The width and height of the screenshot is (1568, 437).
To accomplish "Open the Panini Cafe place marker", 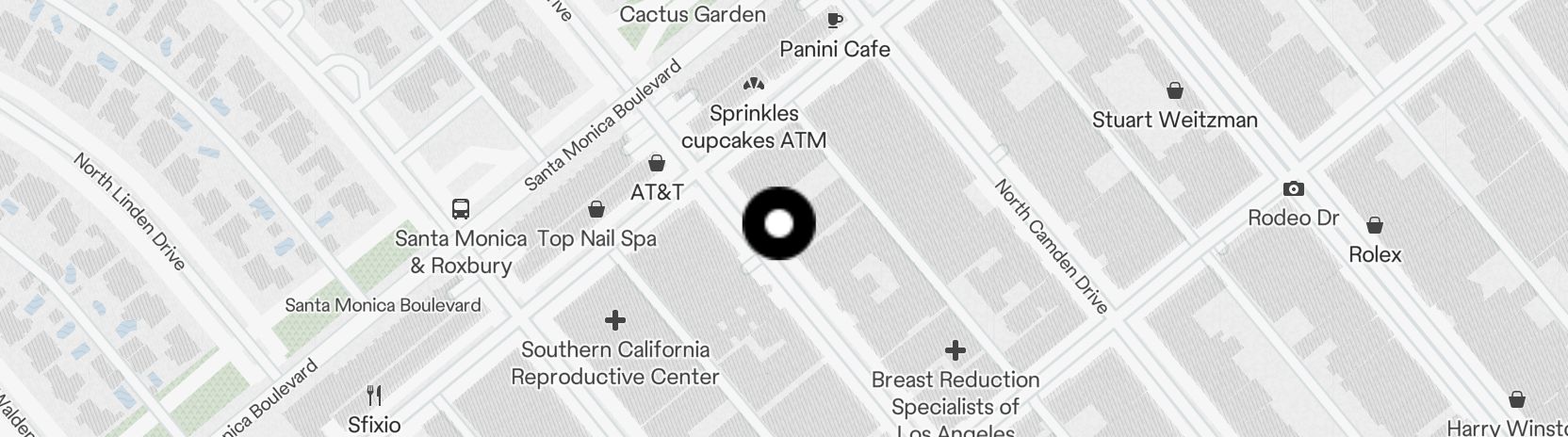I will [x=834, y=20].
